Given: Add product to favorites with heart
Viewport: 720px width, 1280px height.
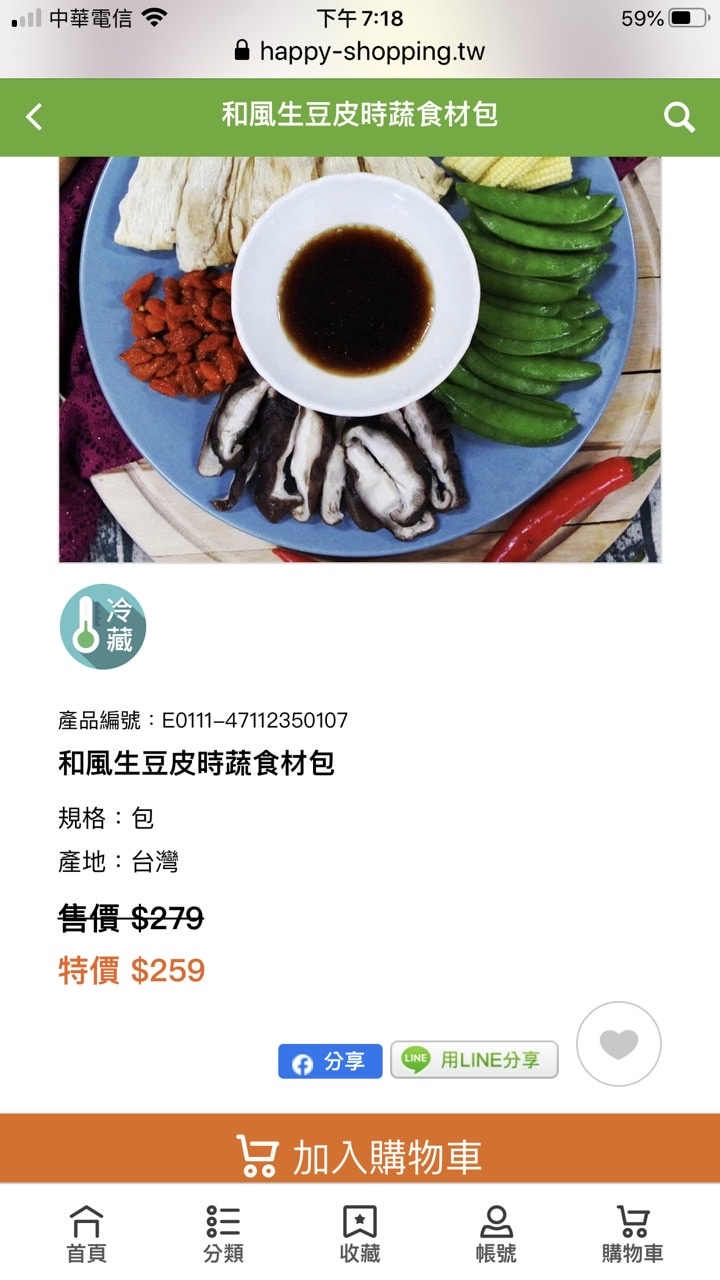Looking at the screenshot, I should 618,1044.
